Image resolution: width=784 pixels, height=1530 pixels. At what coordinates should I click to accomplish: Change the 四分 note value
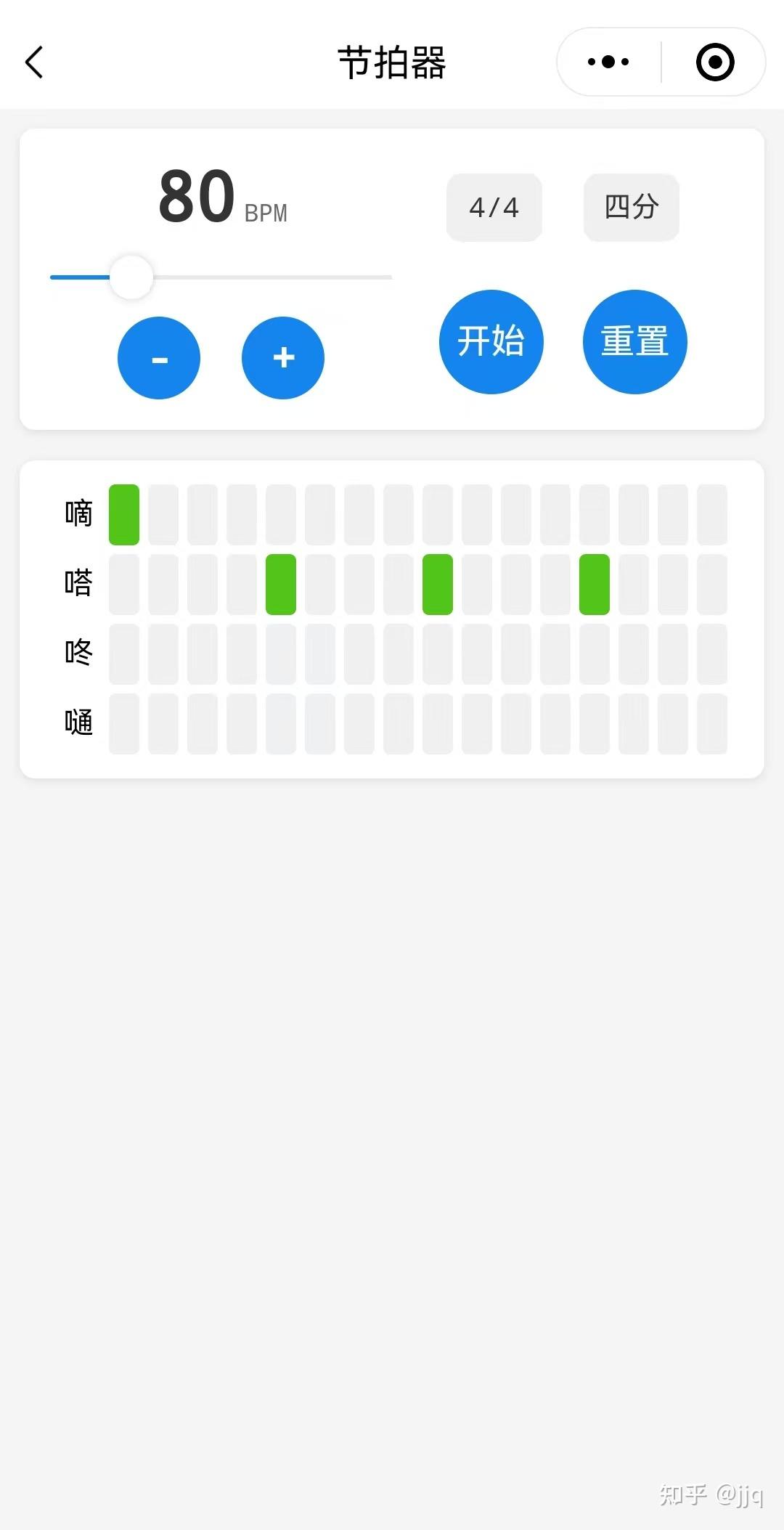pyautogui.click(x=632, y=208)
